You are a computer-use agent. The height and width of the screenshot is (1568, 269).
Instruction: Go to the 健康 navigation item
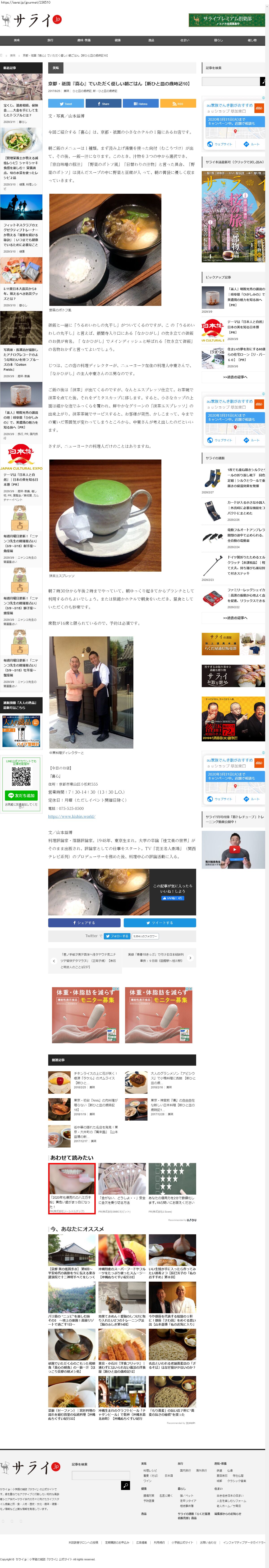point(117,40)
